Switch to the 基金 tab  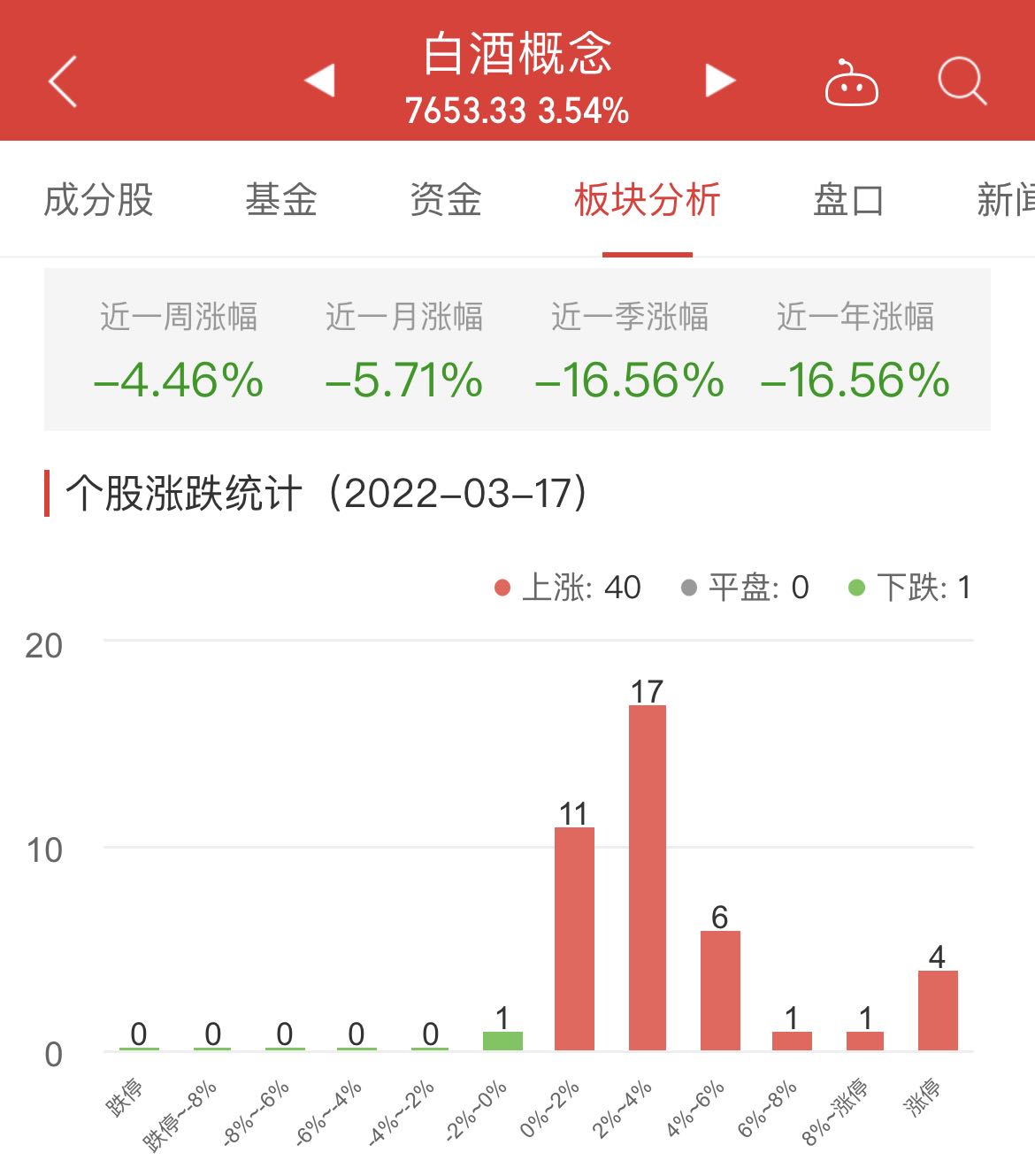pos(281,200)
